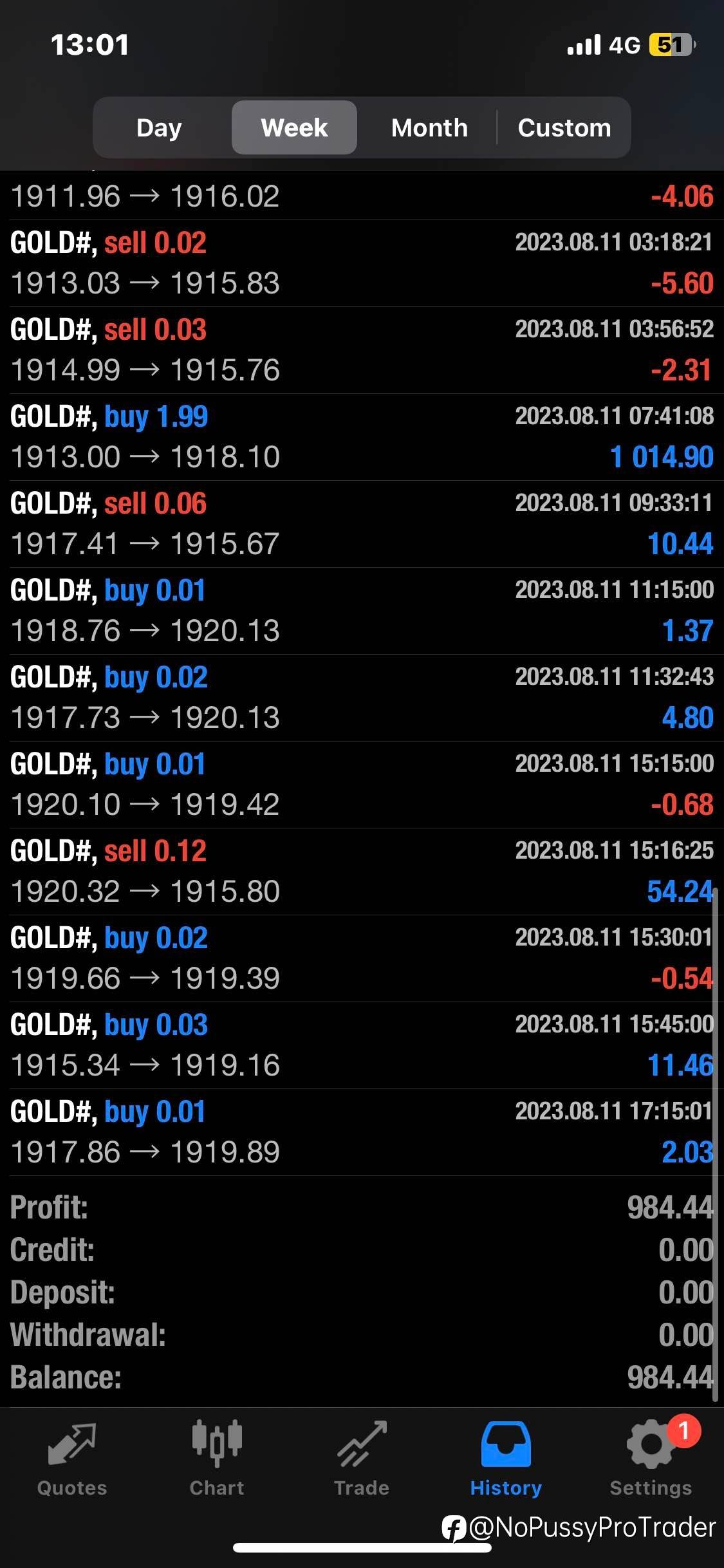The height and width of the screenshot is (1568, 724).
Task: Open the buy 0.01 trade at 17:15:01
Action: (362, 1132)
